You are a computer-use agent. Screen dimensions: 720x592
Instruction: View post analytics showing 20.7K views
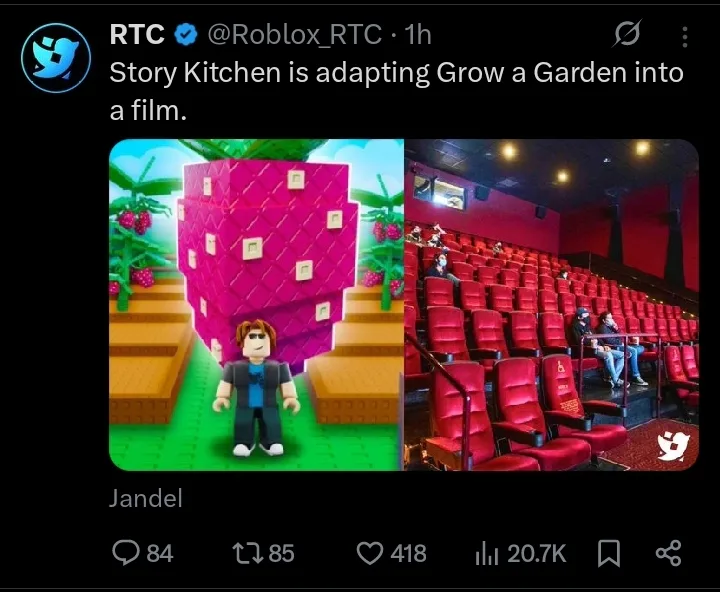click(519, 552)
